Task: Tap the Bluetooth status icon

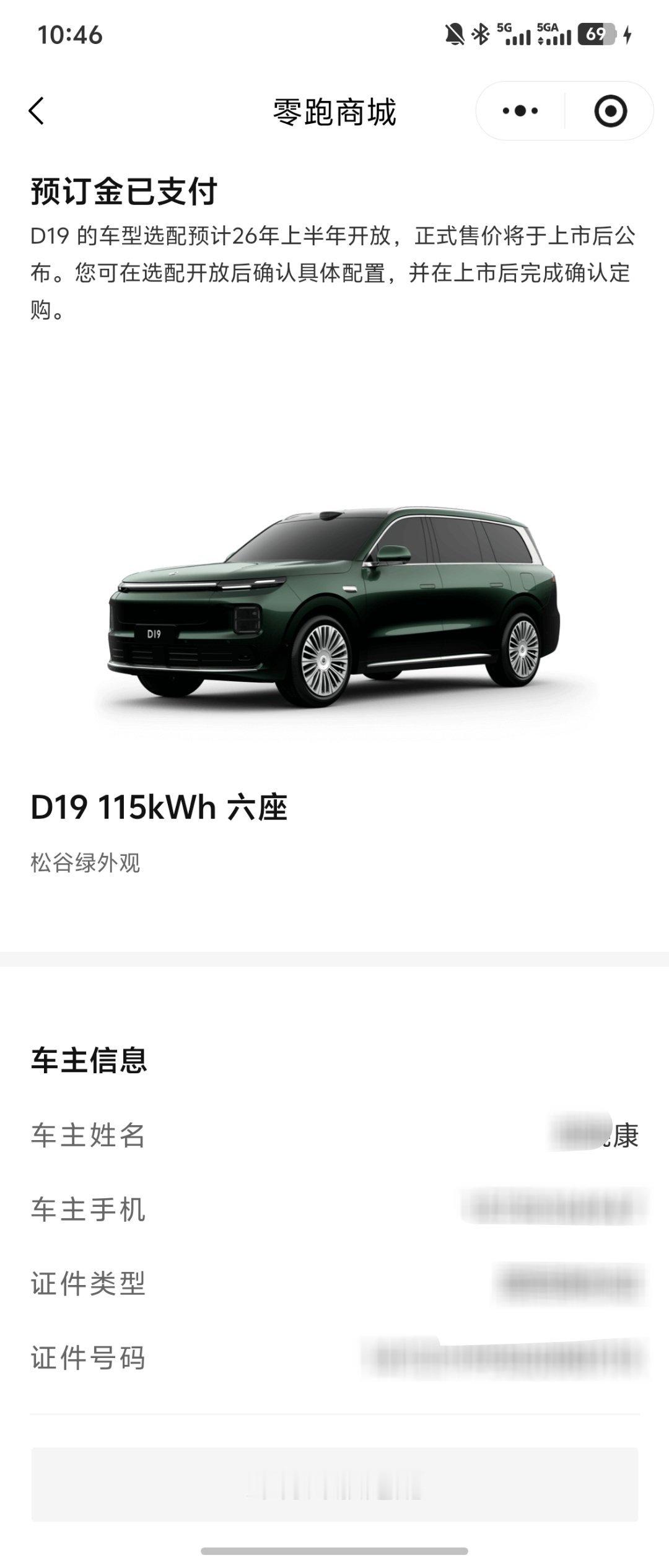Action: pyautogui.click(x=481, y=35)
